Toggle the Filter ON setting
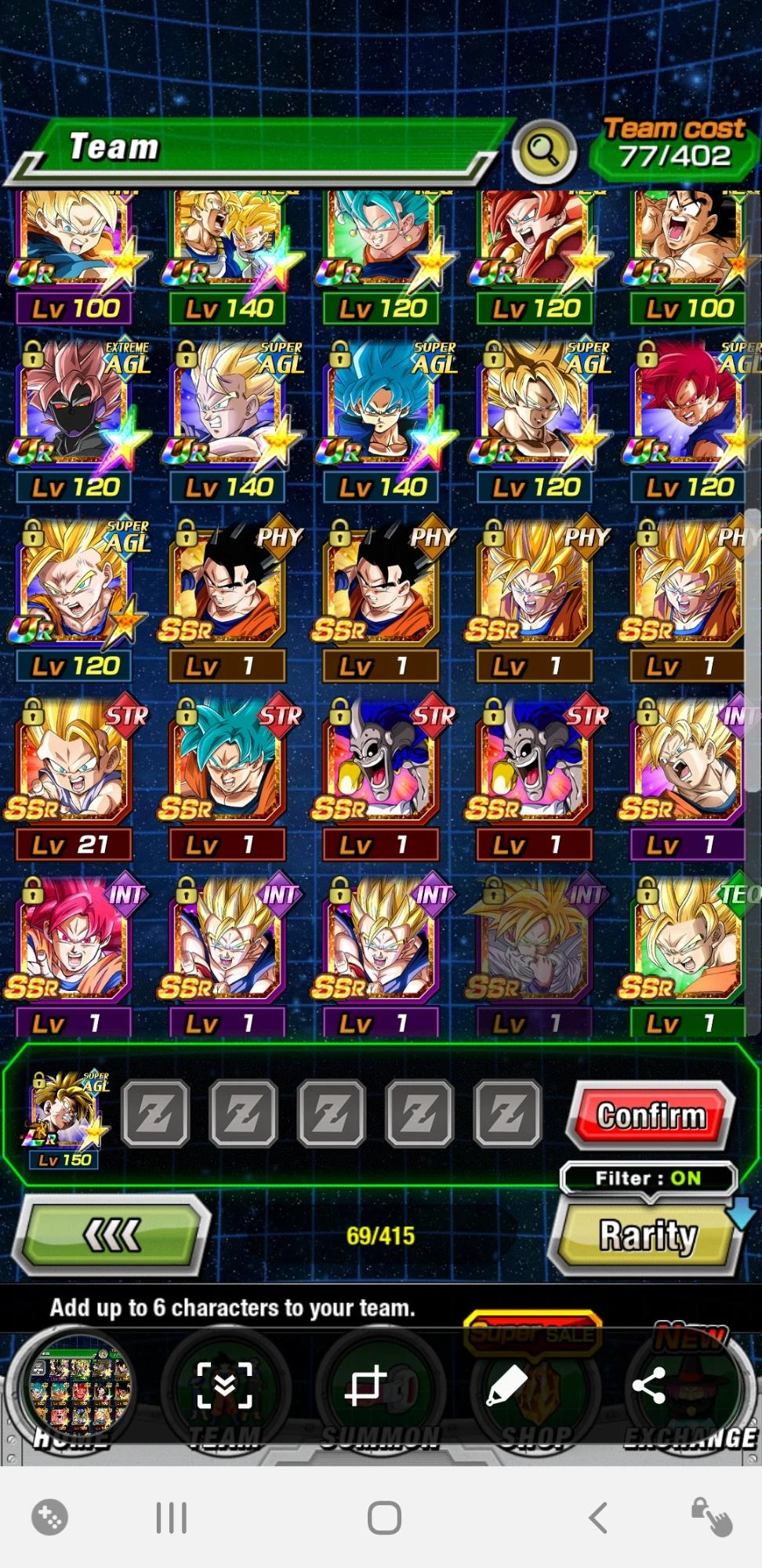This screenshot has width=762, height=1568. click(x=648, y=1178)
